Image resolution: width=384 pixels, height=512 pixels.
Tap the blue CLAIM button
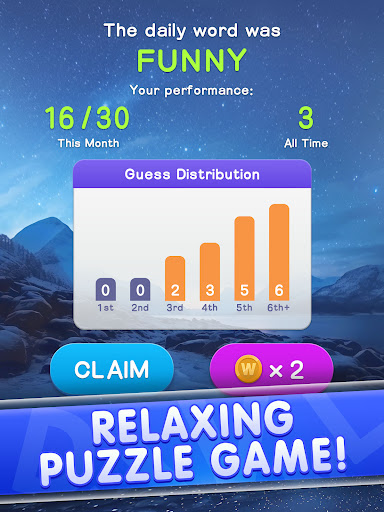(x=112, y=369)
